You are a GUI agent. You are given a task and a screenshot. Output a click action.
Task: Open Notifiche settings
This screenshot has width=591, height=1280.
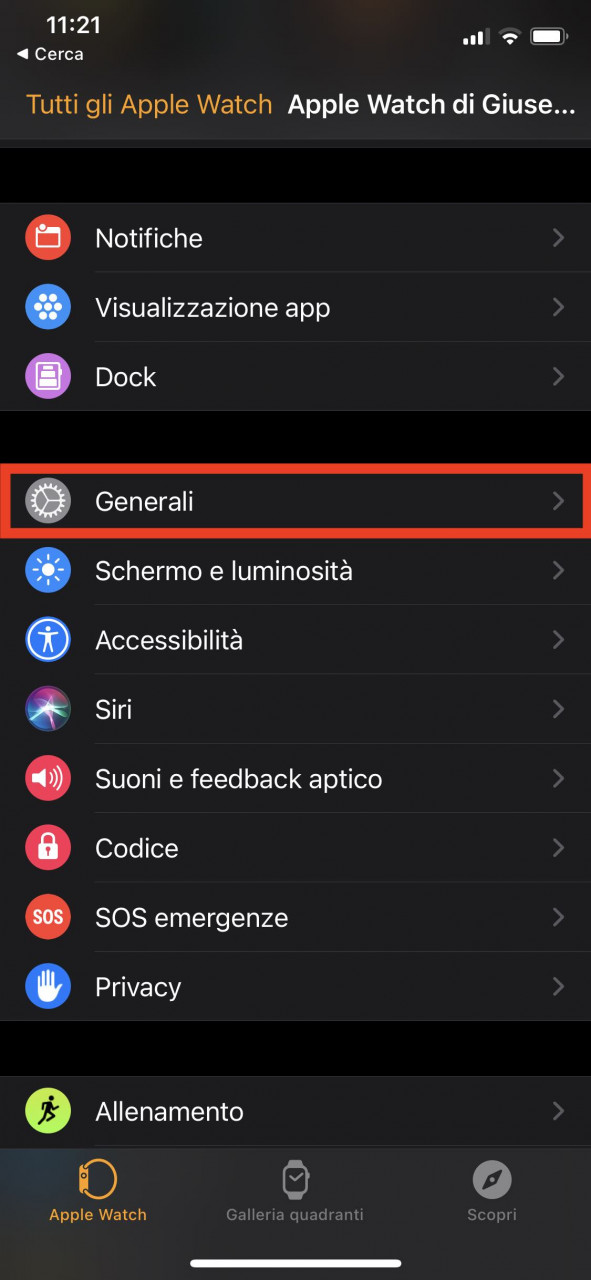click(x=295, y=238)
